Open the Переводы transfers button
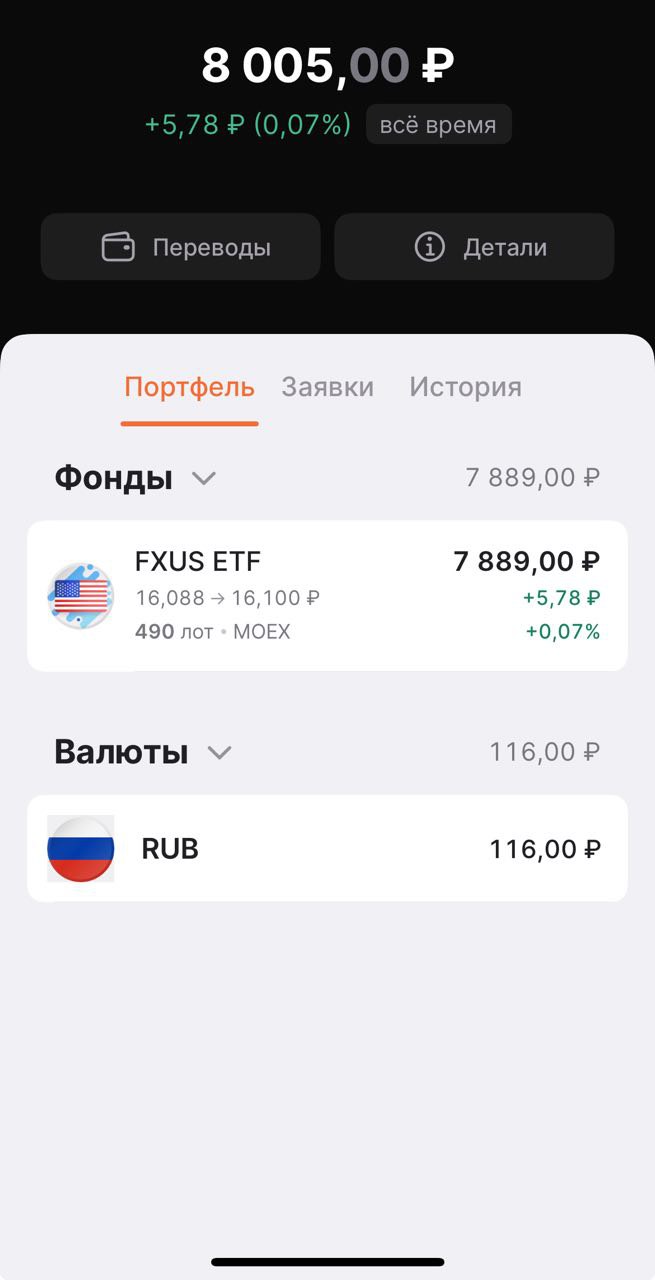 pos(181,247)
